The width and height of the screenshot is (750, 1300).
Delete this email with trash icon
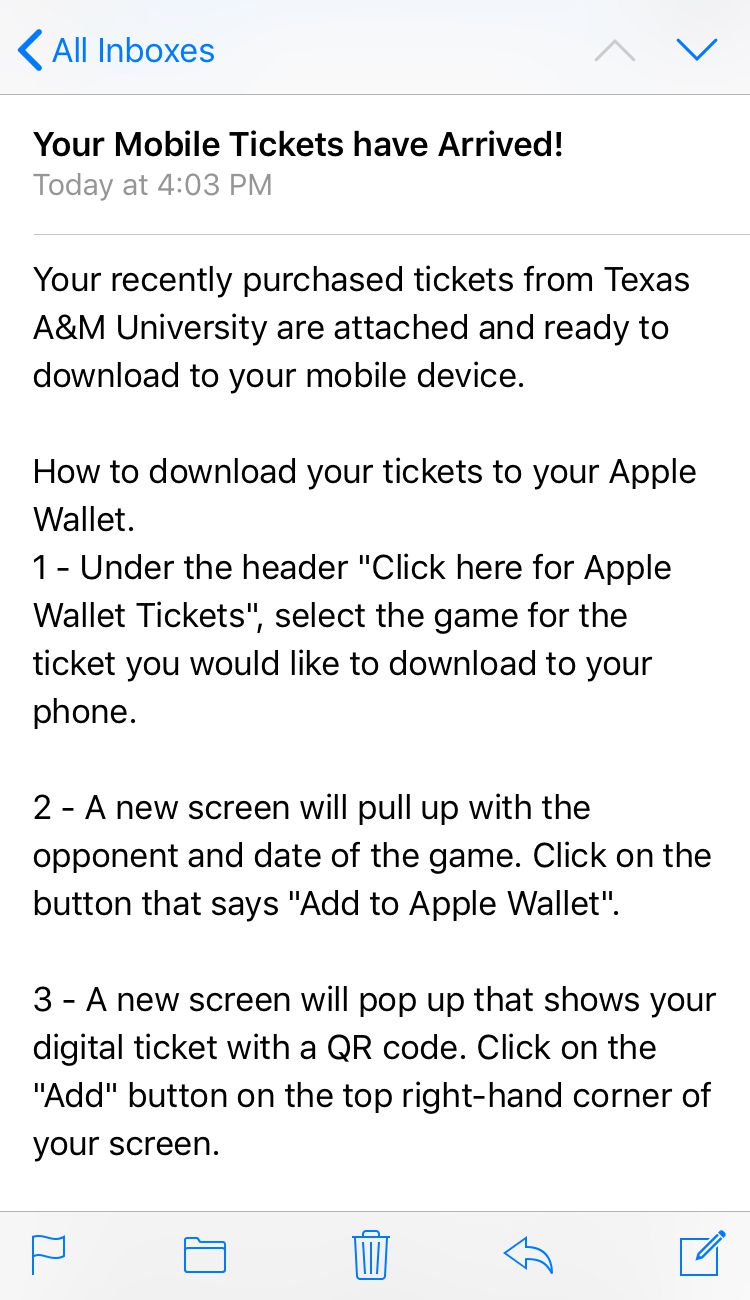pos(371,1254)
